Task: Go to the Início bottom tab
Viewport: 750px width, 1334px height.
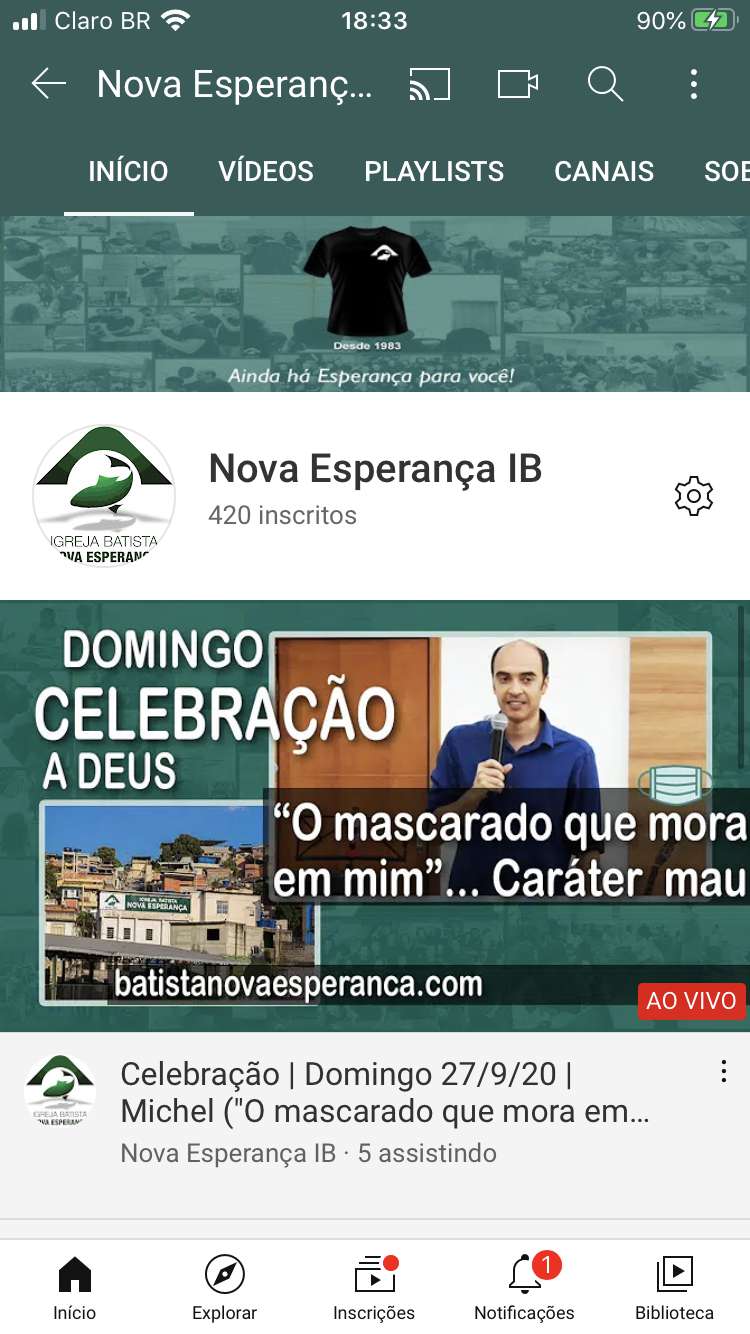Action: (75, 1288)
